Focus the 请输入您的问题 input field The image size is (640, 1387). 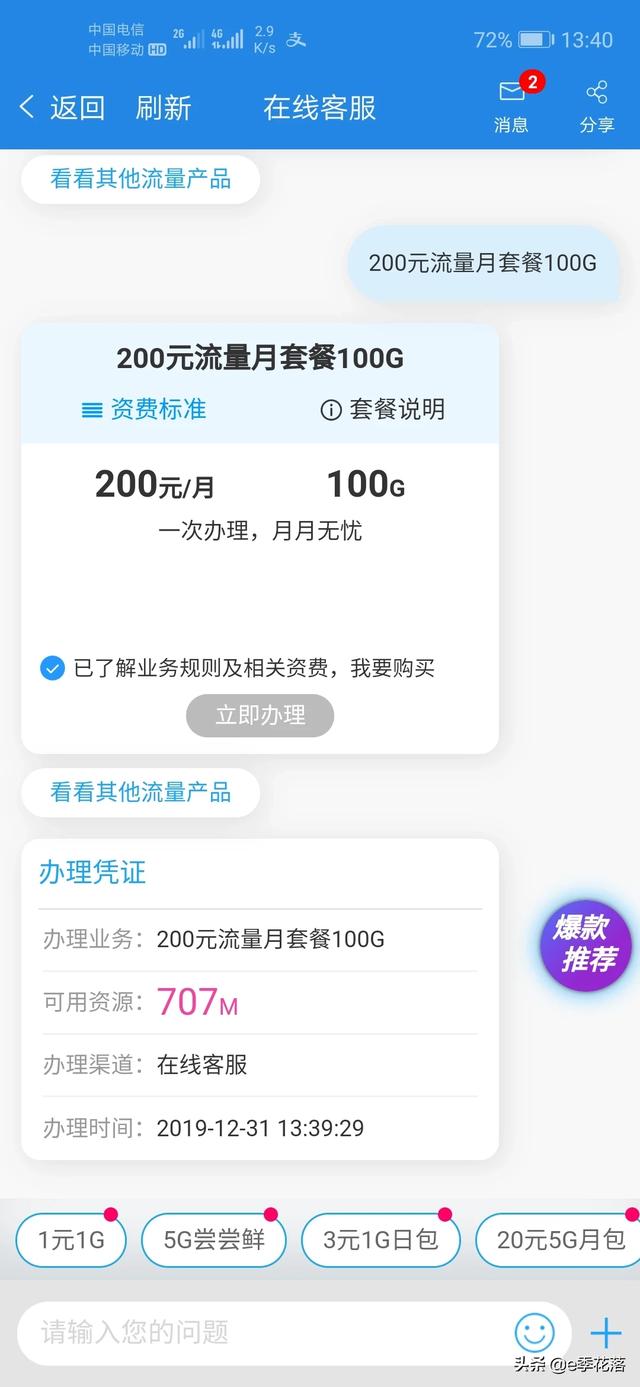(260, 1332)
